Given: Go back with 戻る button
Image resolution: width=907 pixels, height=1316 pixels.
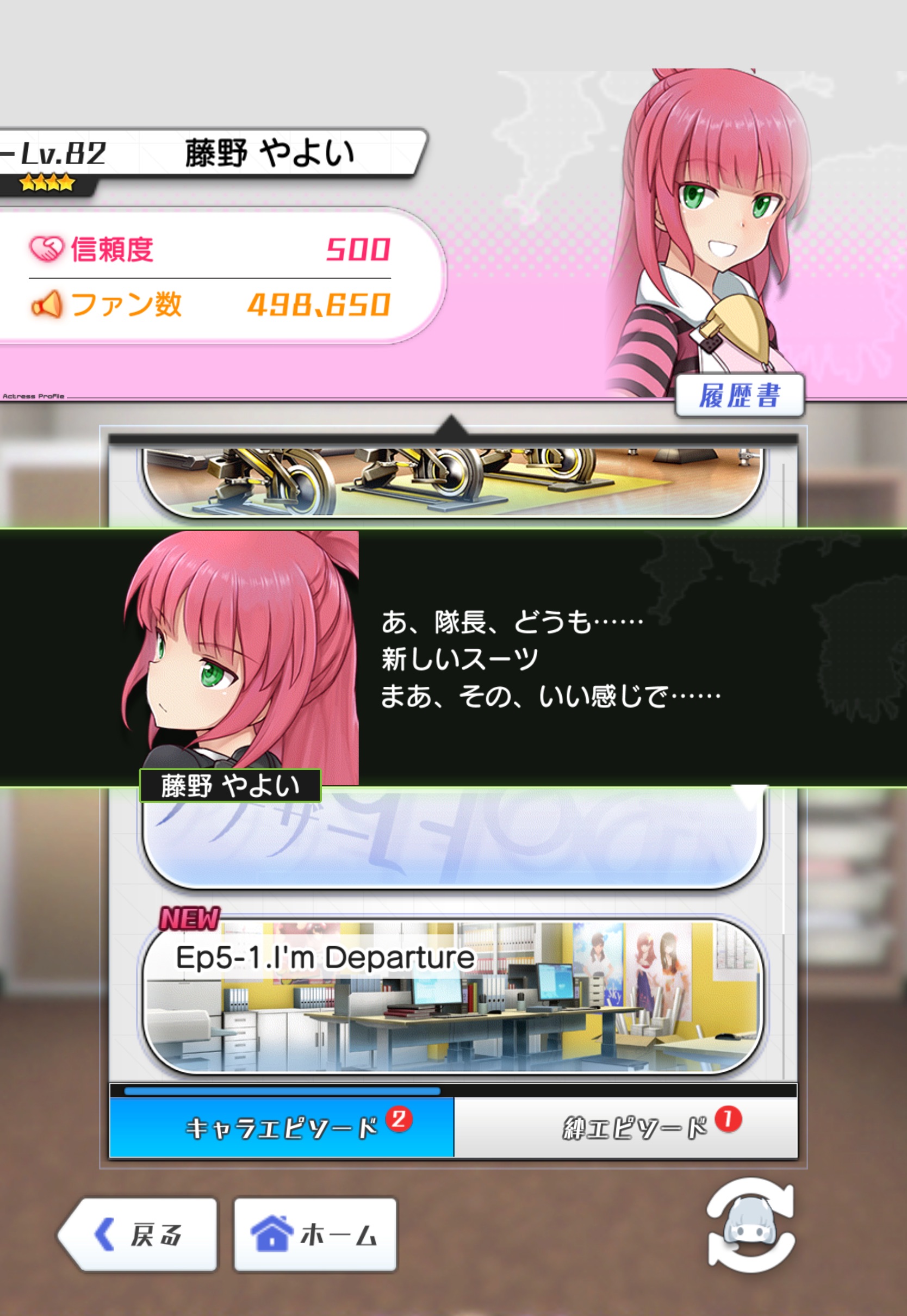Looking at the screenshot, I should [x=138, y=1234].
